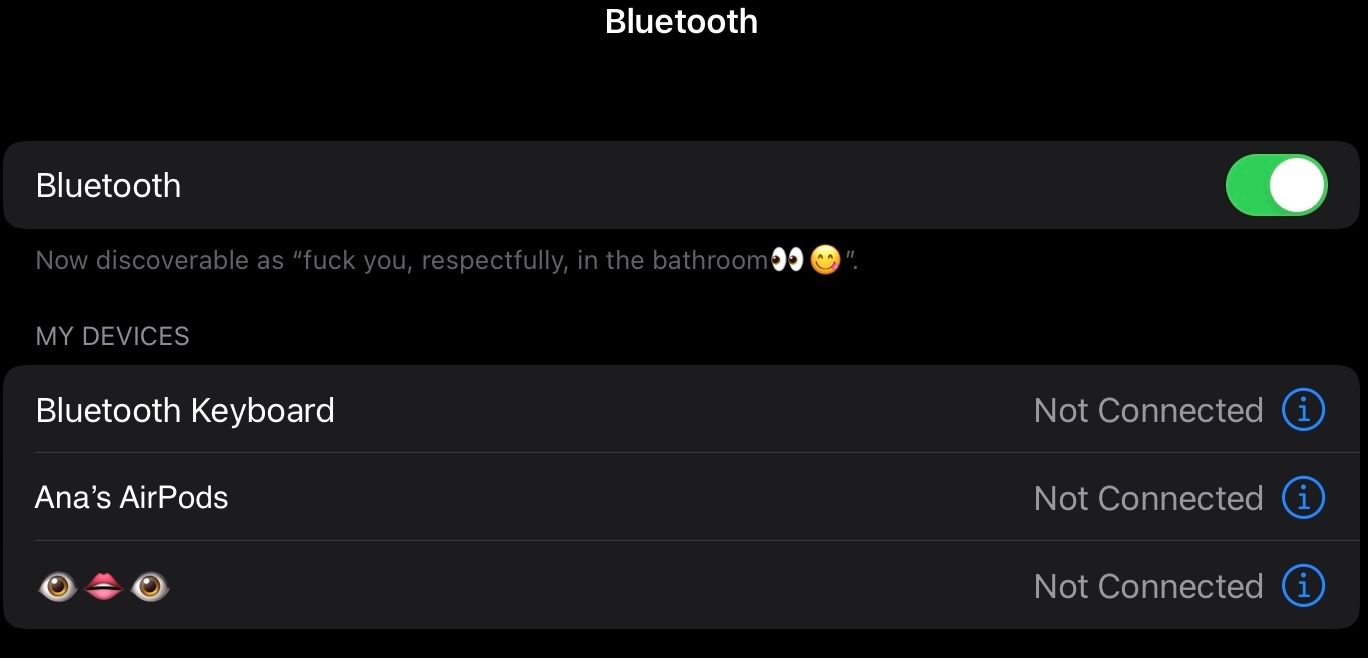Connect to the eye-mouth-eye emoji device
The height and width of the screenshot is (658, 1368).
tap(104, 586)
